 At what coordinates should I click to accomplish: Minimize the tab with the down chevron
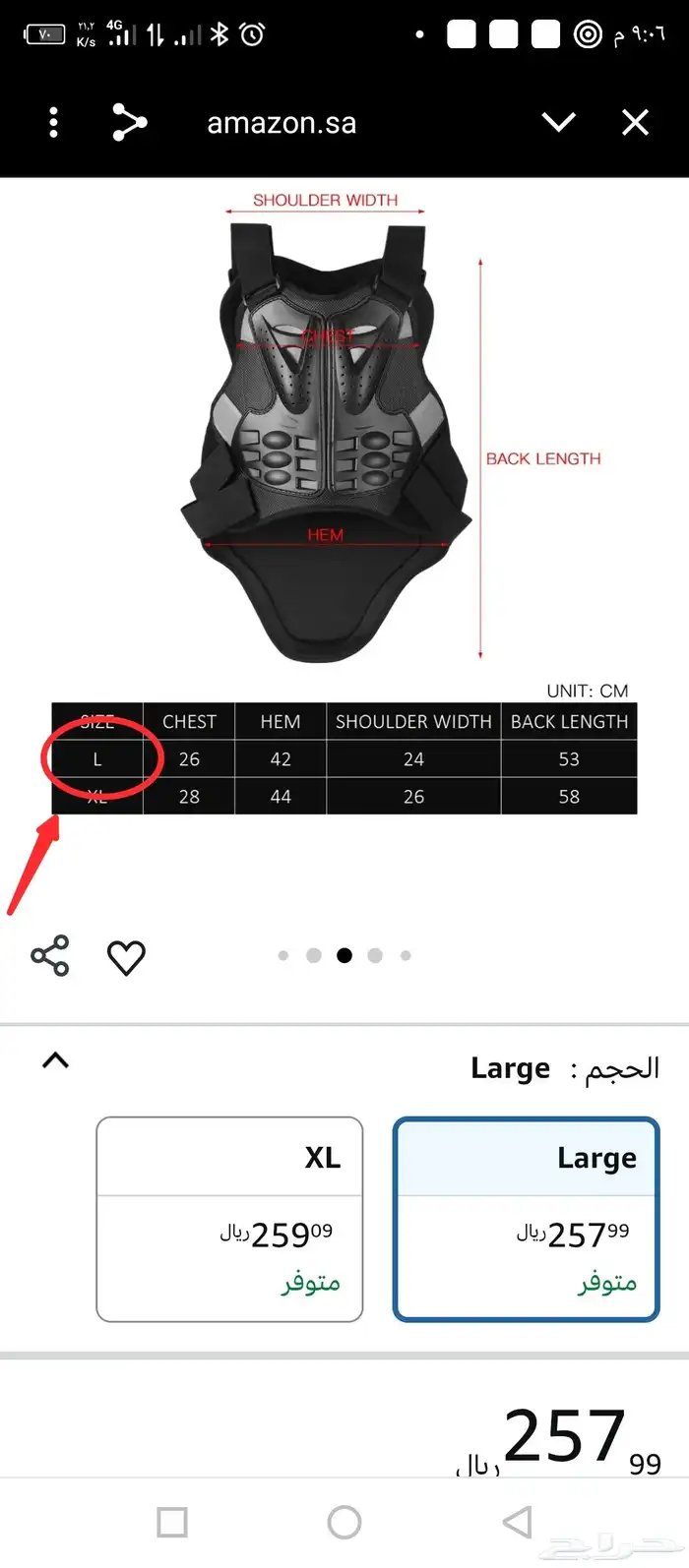point(558,123)
